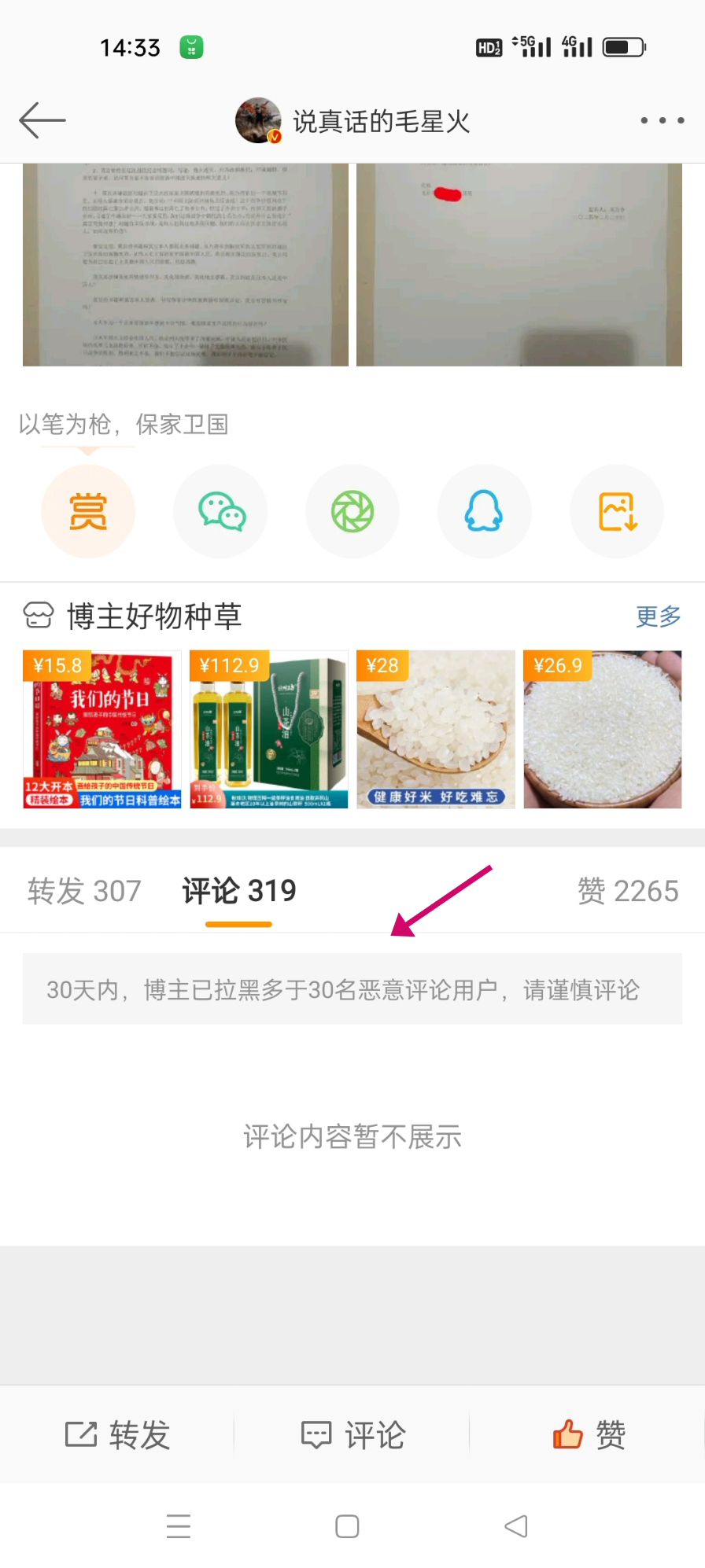
Task: Tap the 赏 reward button
Action: click(88, 511)
